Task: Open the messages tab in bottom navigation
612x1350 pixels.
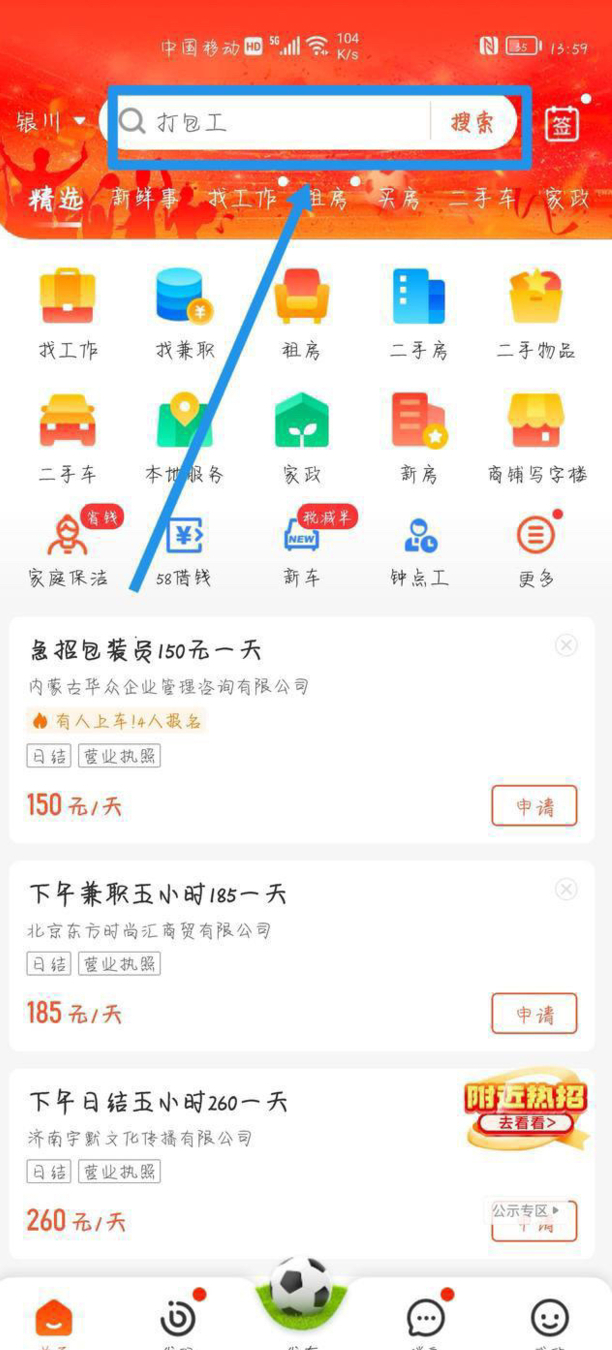Action: coord(426,1318)
